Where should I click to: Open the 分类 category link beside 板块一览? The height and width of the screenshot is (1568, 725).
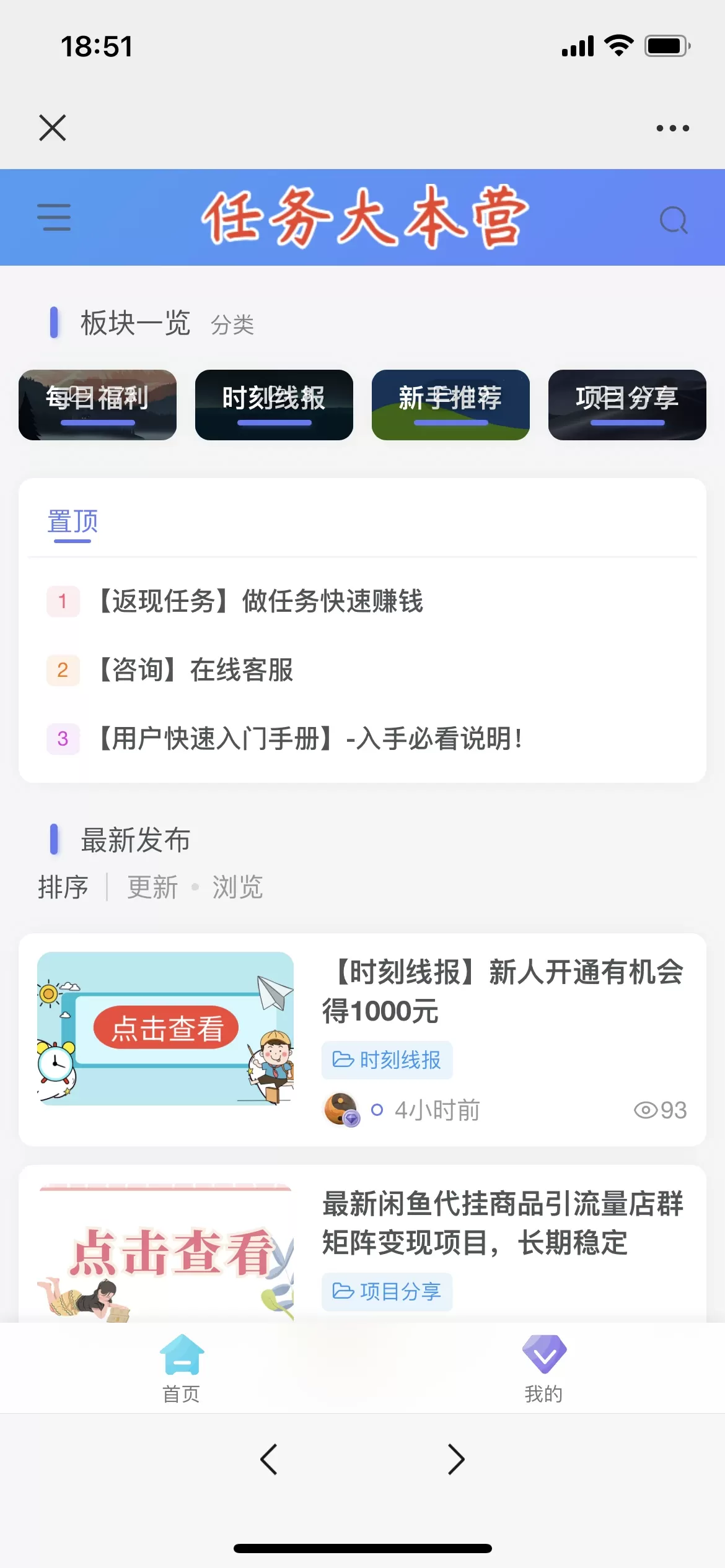pyautogui.click(x=234, y=323)
